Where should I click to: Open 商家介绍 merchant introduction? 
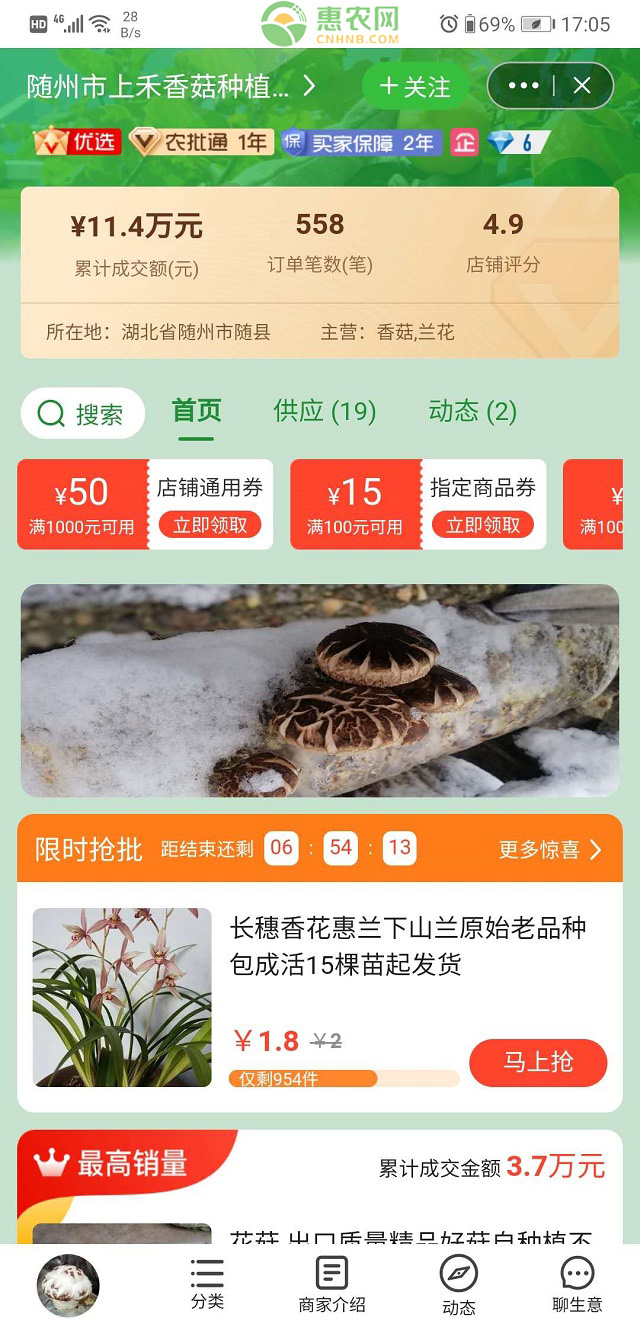[x=332, y=1284]
